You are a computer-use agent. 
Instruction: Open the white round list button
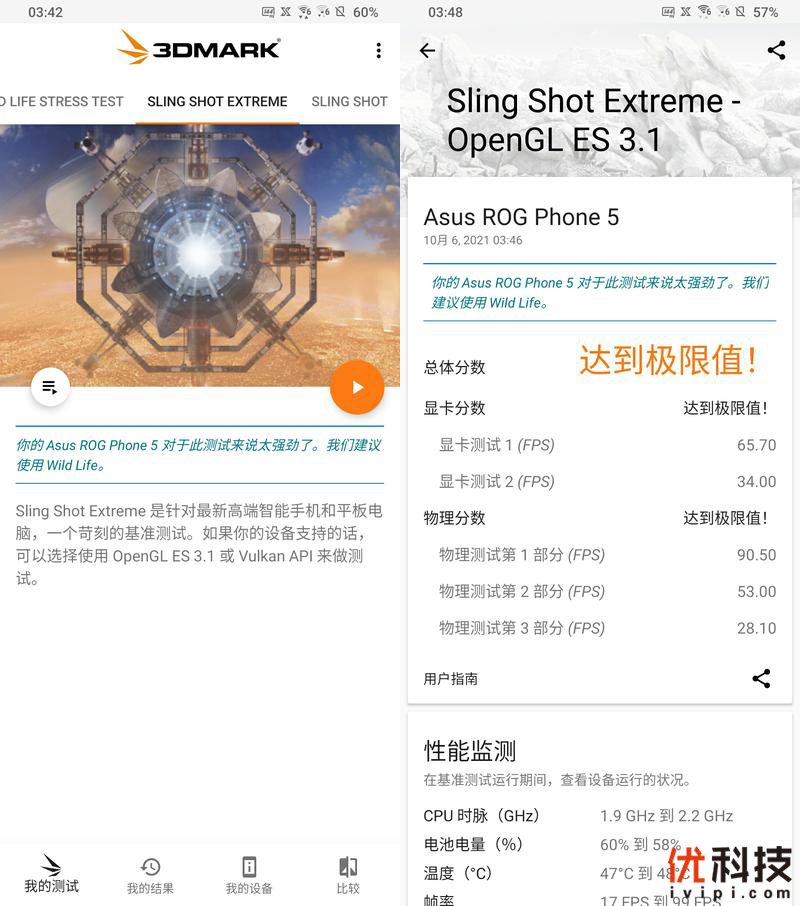50,387
